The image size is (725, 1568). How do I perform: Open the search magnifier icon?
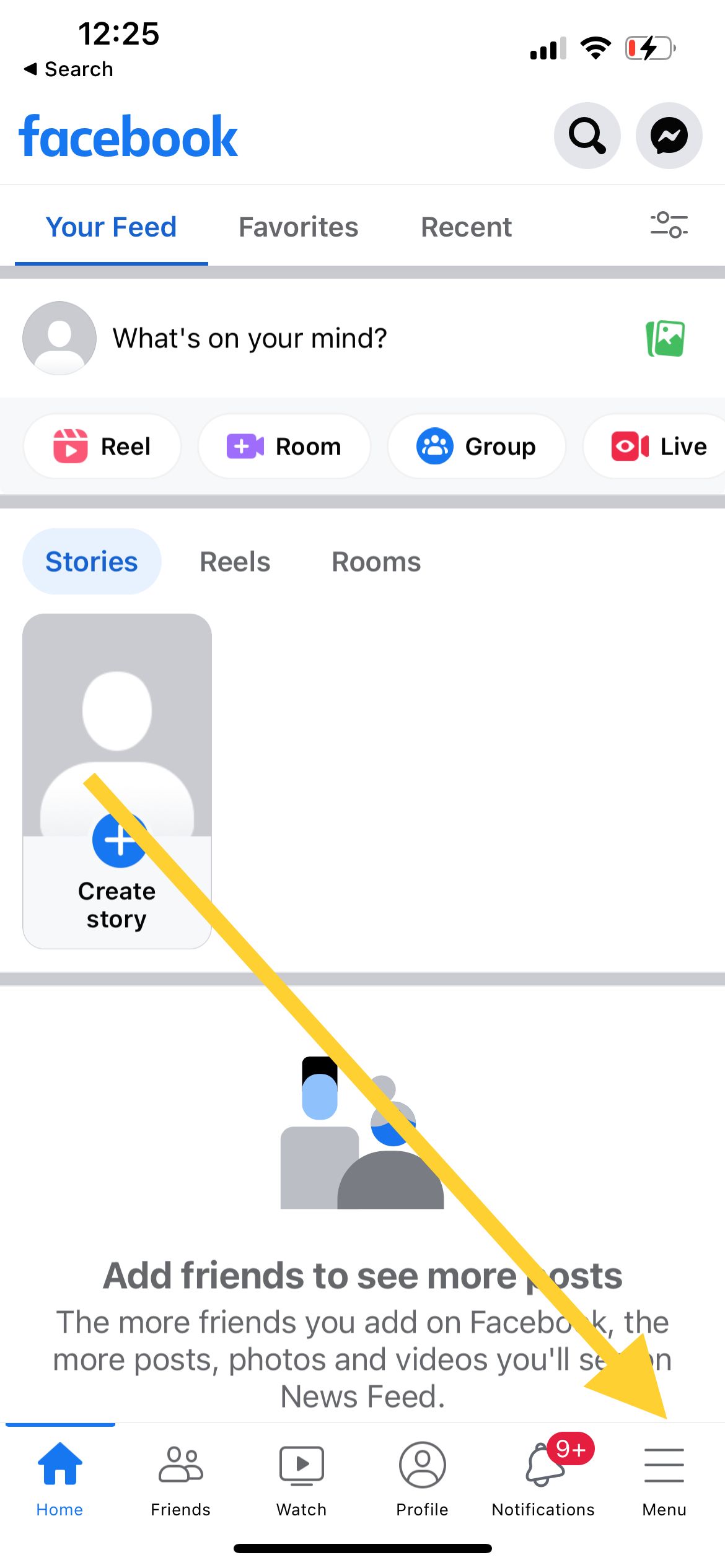tap(587, 136)
